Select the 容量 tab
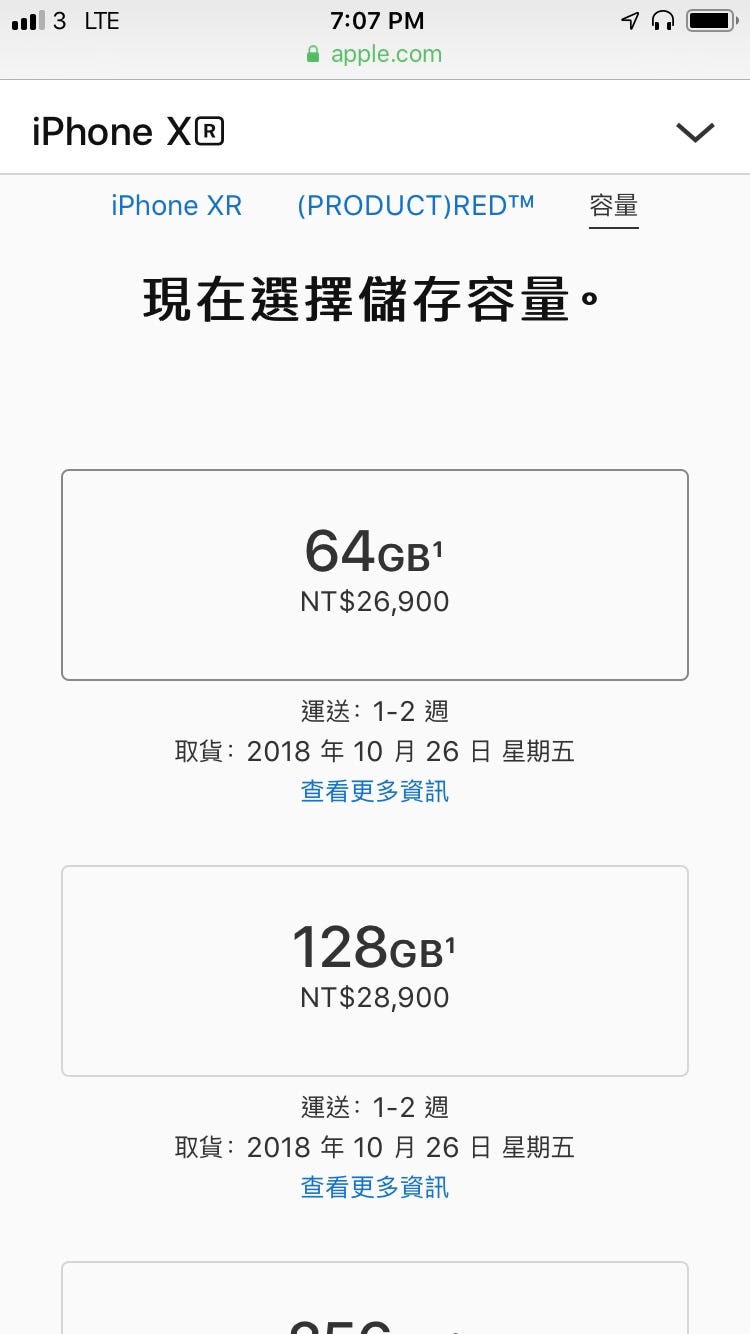 (x=614, y=206)
